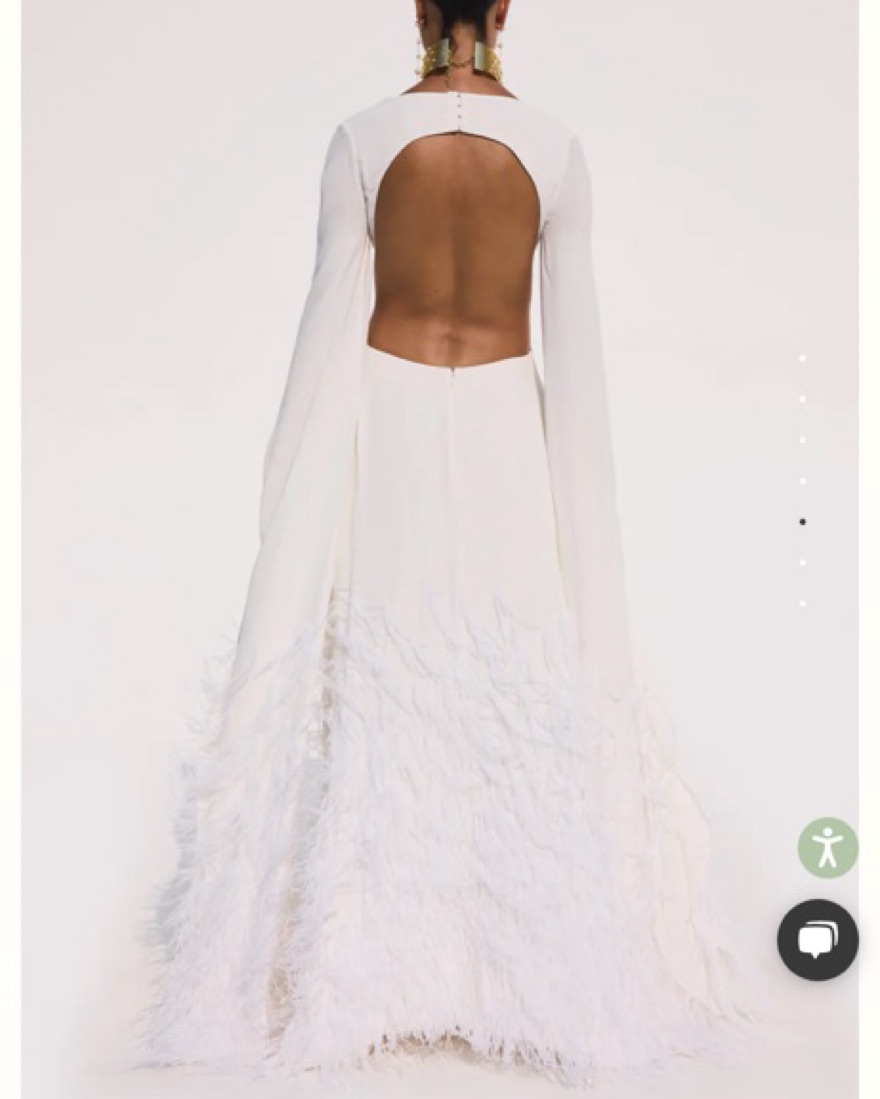Open the accessibility options button
880x1099 pixels.
[x=828, y=848]
